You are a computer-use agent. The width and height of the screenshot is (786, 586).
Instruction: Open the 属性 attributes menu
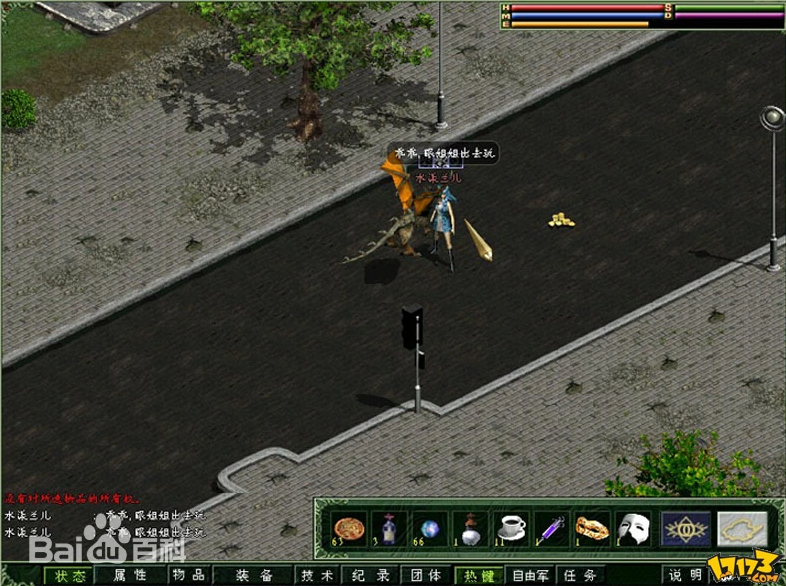click(x=130, y=575)
